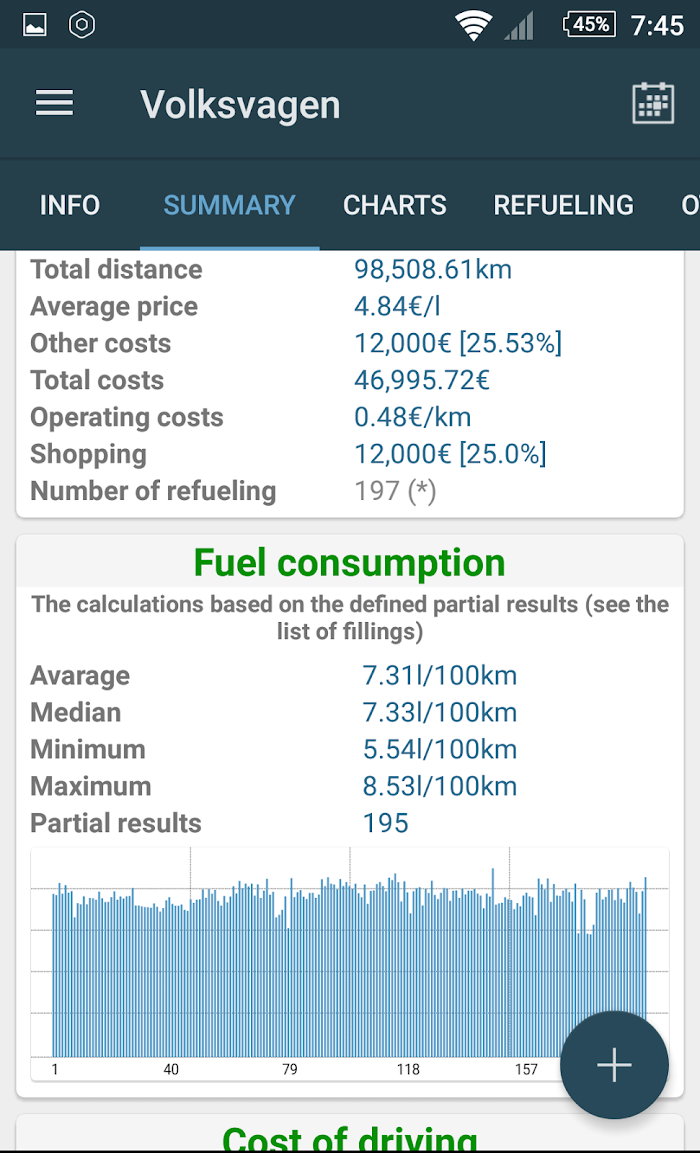Open the REFUELING tab
Viewport: 700px width, 1153px height.
coord(563,205)
